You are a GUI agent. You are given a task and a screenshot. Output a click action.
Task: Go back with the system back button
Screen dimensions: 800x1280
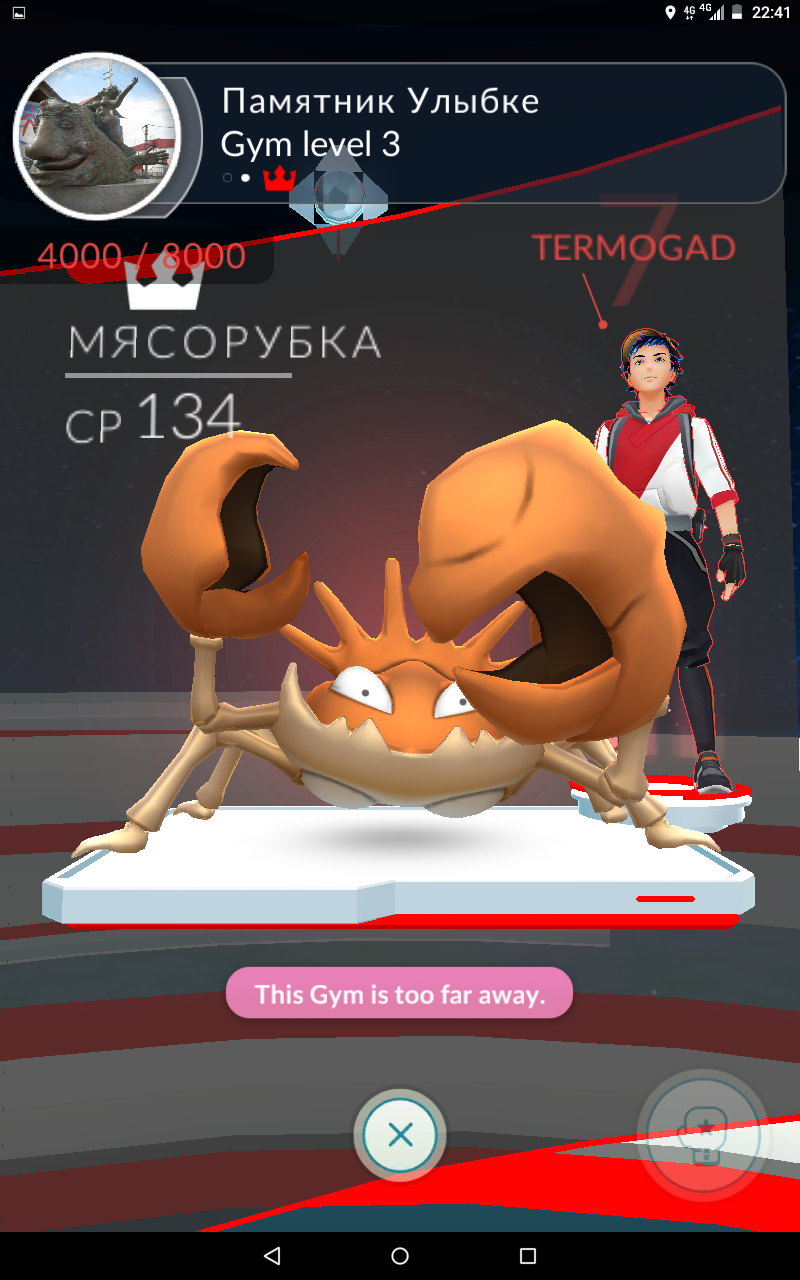coord(272,1255)
